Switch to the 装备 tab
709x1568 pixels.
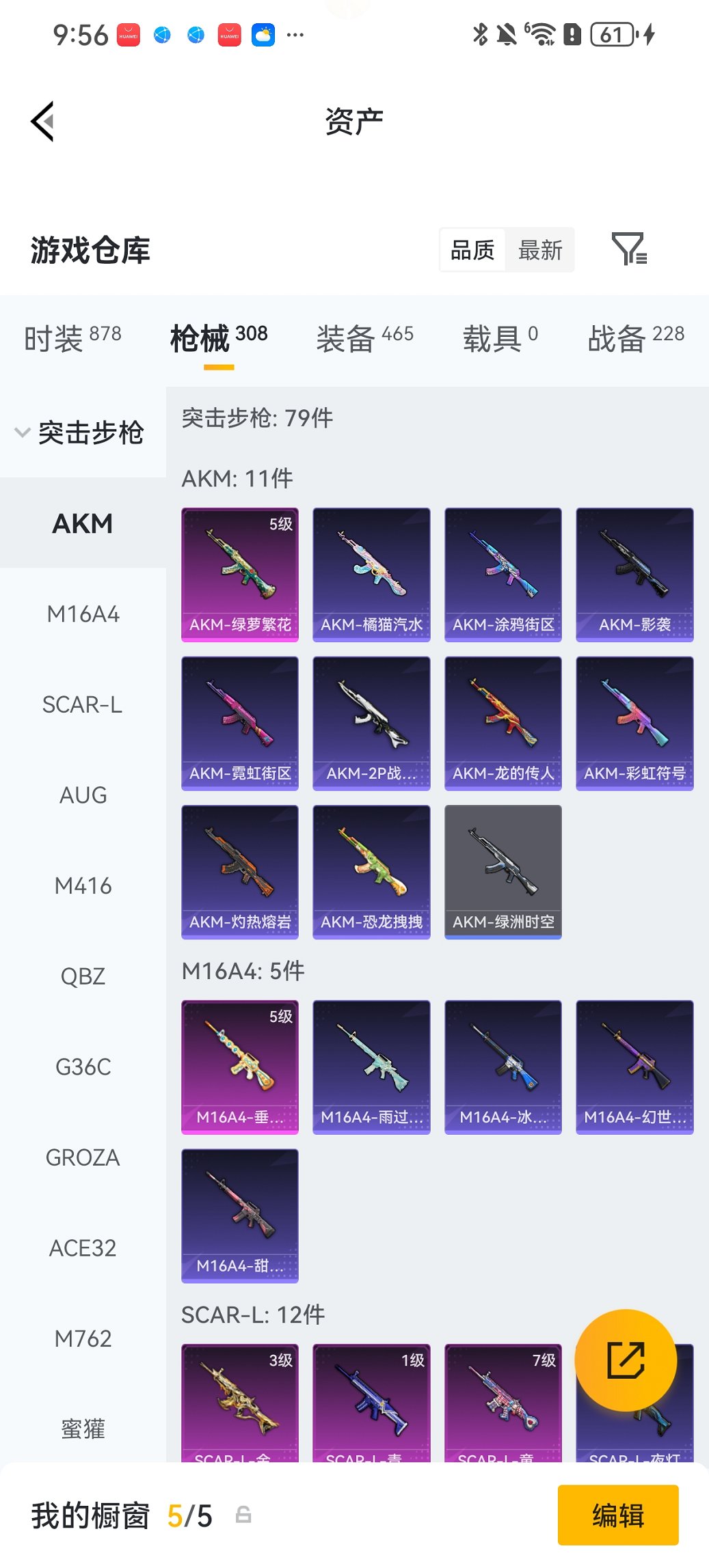pos(364,338)
